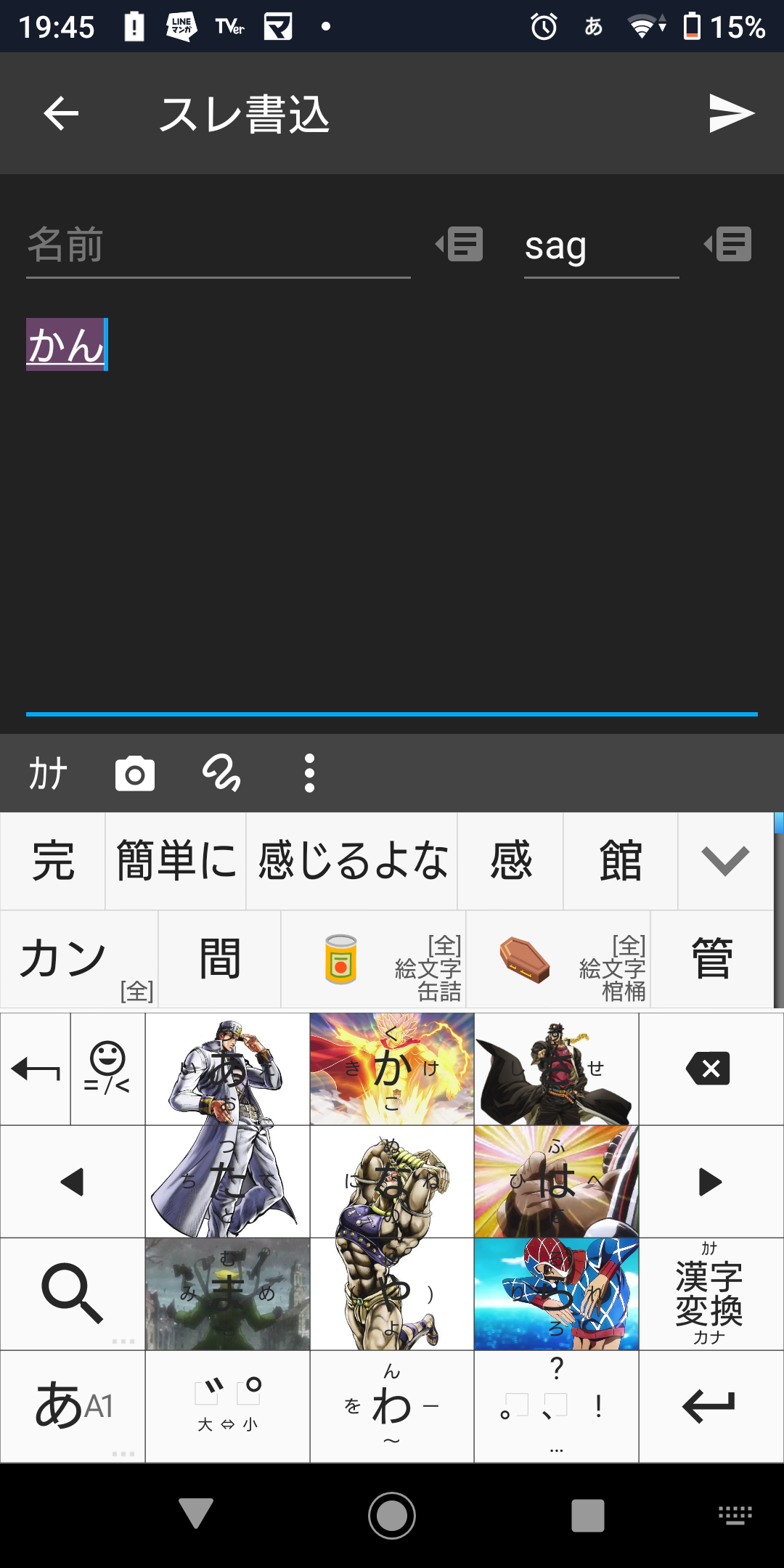Edit the sag mail field

point(601,245)
